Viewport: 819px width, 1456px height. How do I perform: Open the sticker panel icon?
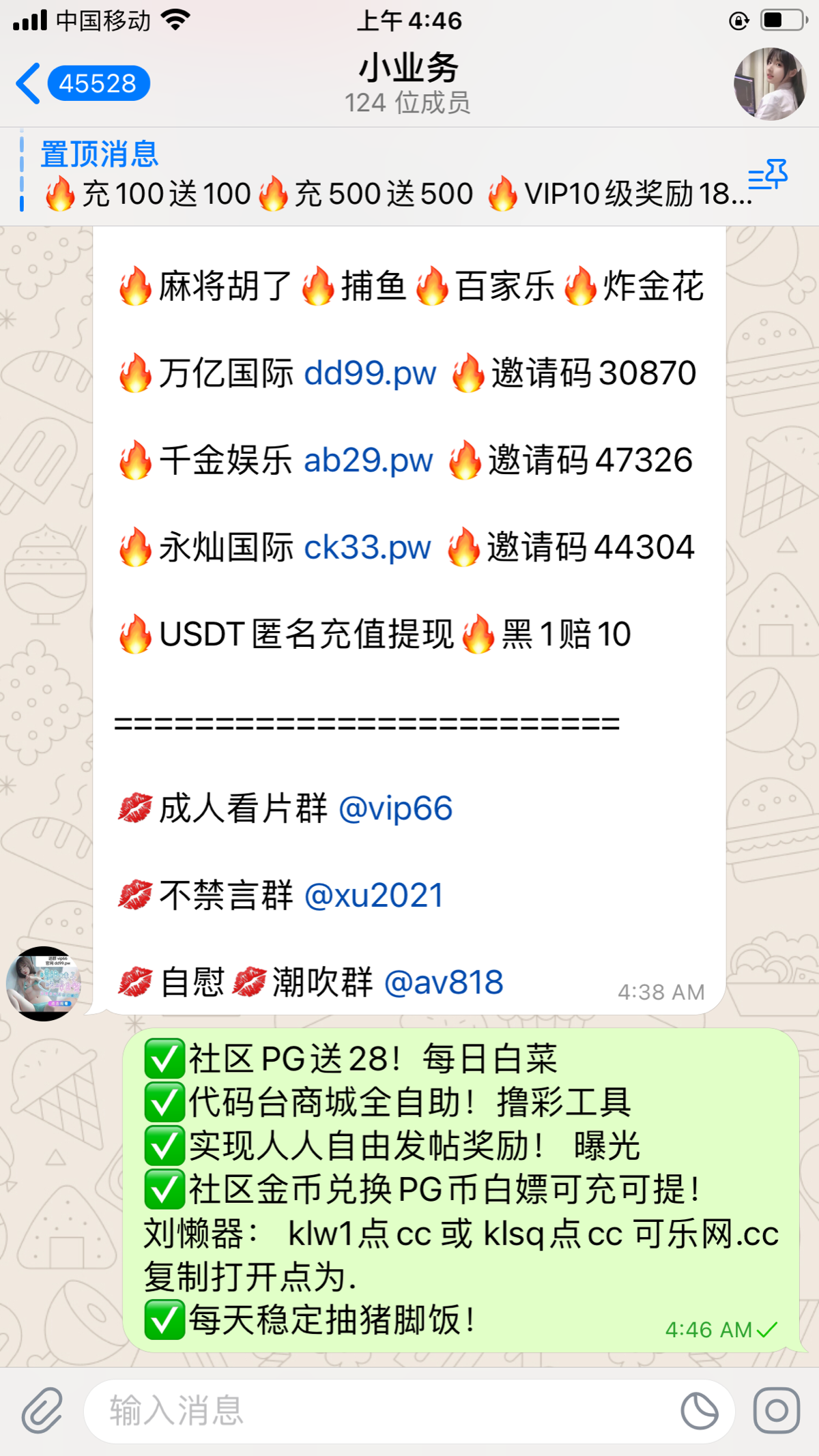(x=700, y=1410)
